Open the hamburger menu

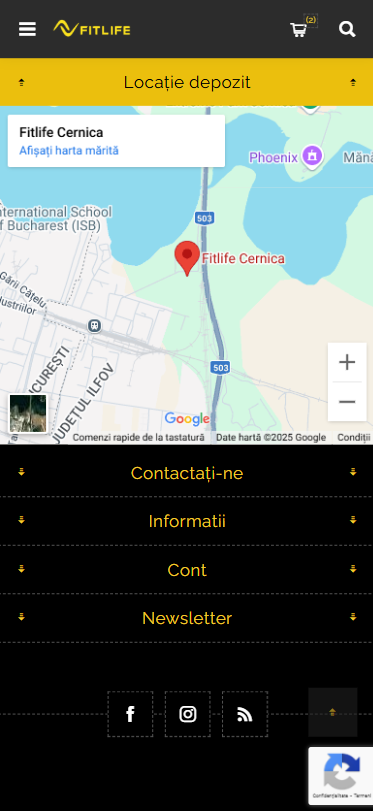27,29
